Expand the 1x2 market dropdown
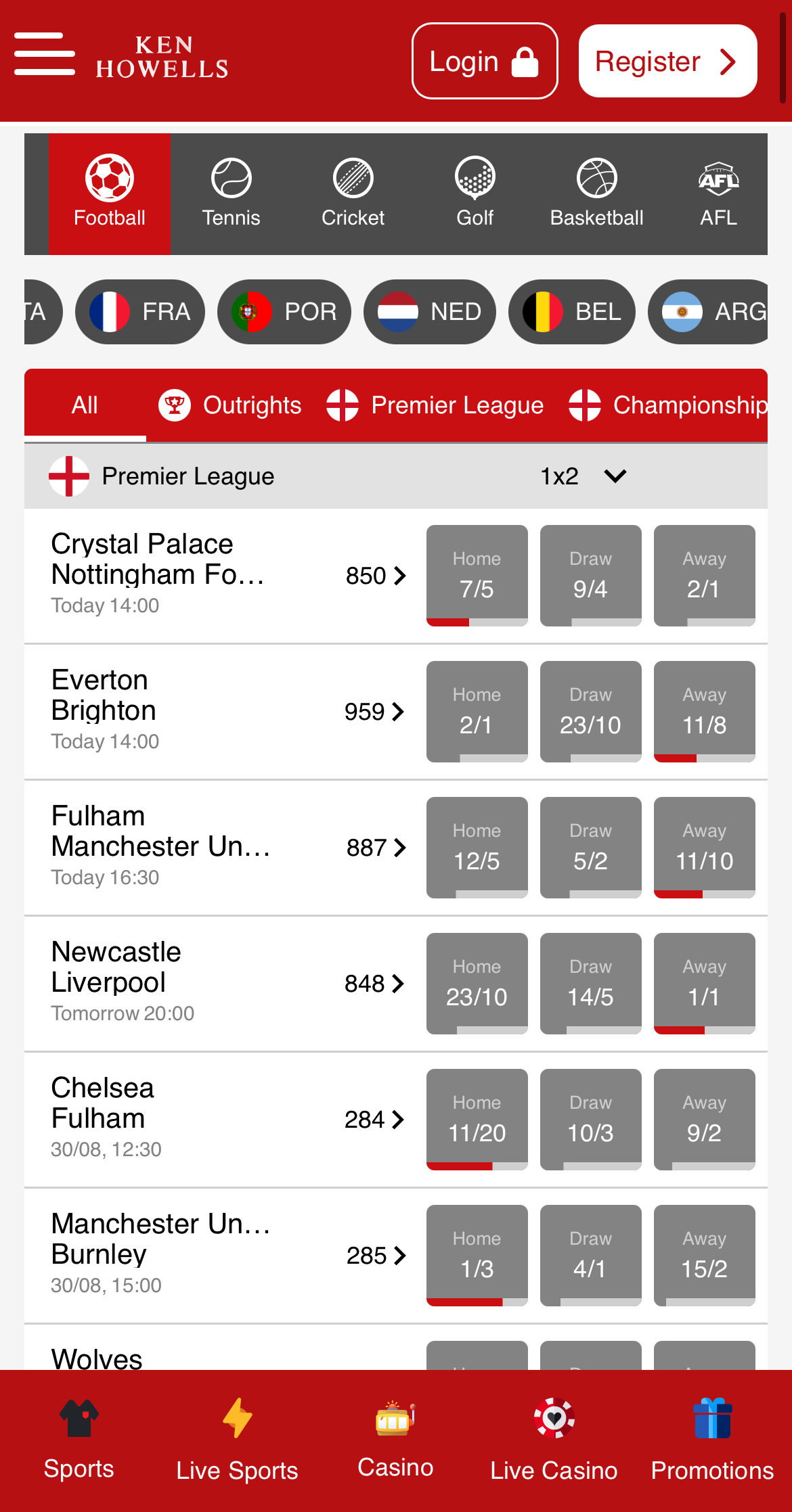The height and width of the screenshot is (1512, 792). [584, 476]
